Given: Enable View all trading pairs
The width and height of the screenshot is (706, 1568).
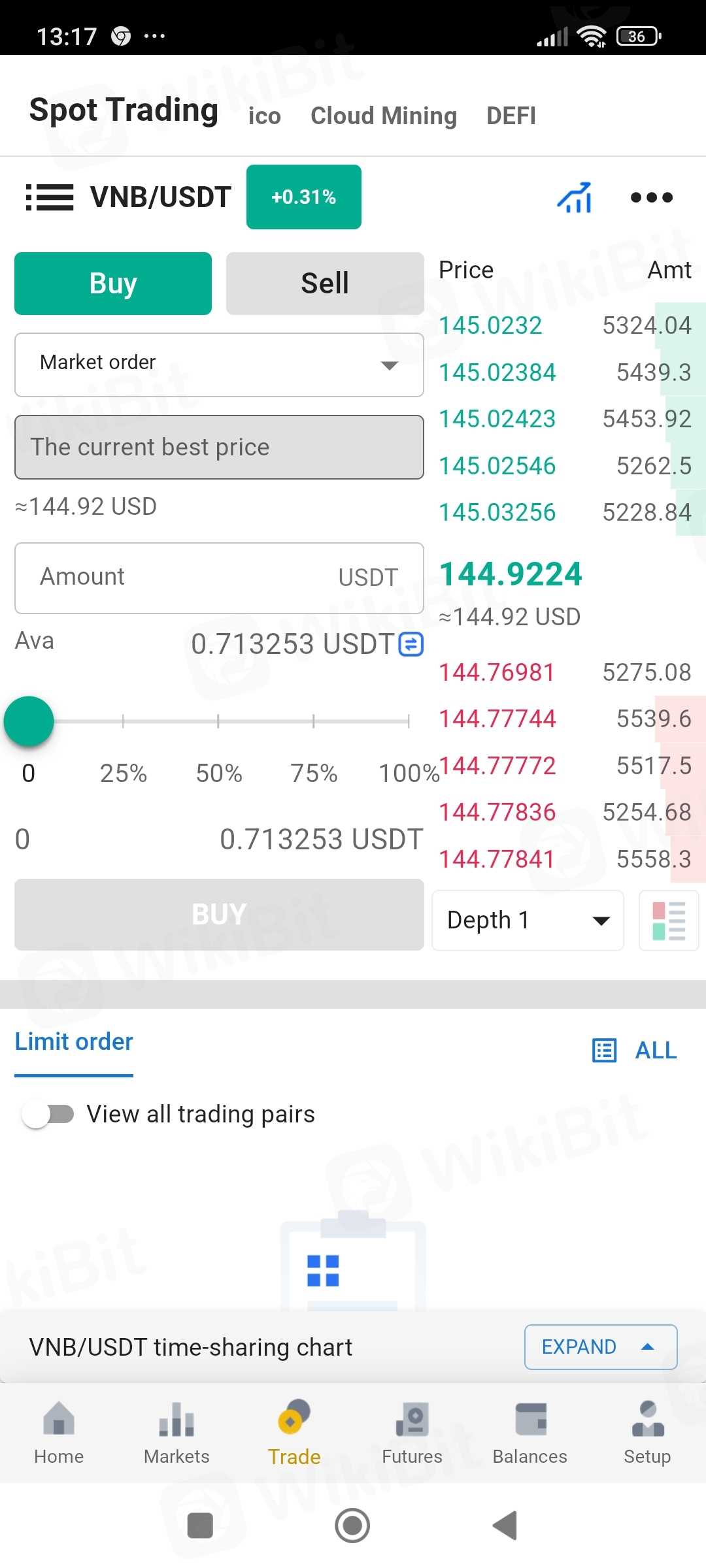Looking at the screenshot, I should point(48,1114).
